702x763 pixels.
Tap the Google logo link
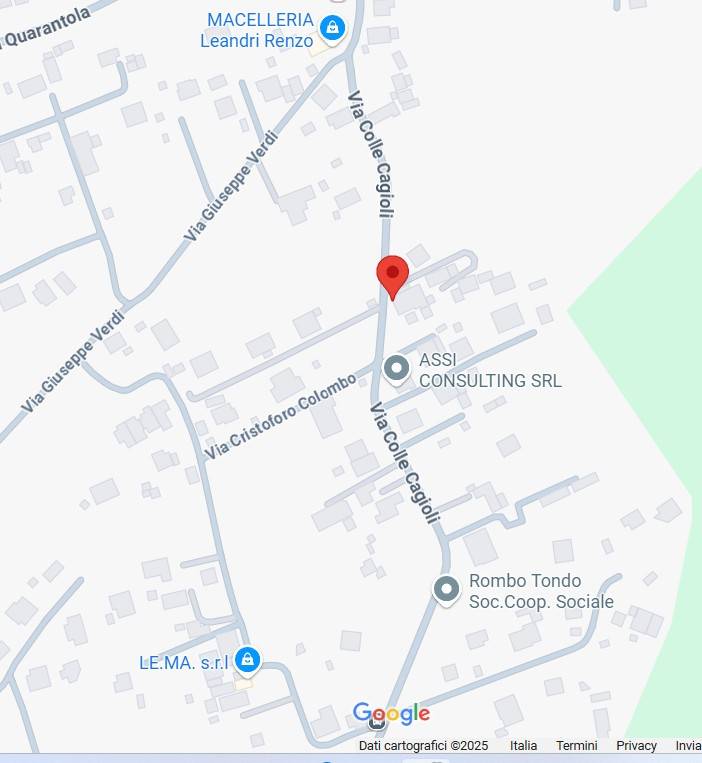[x=391, y=714]
